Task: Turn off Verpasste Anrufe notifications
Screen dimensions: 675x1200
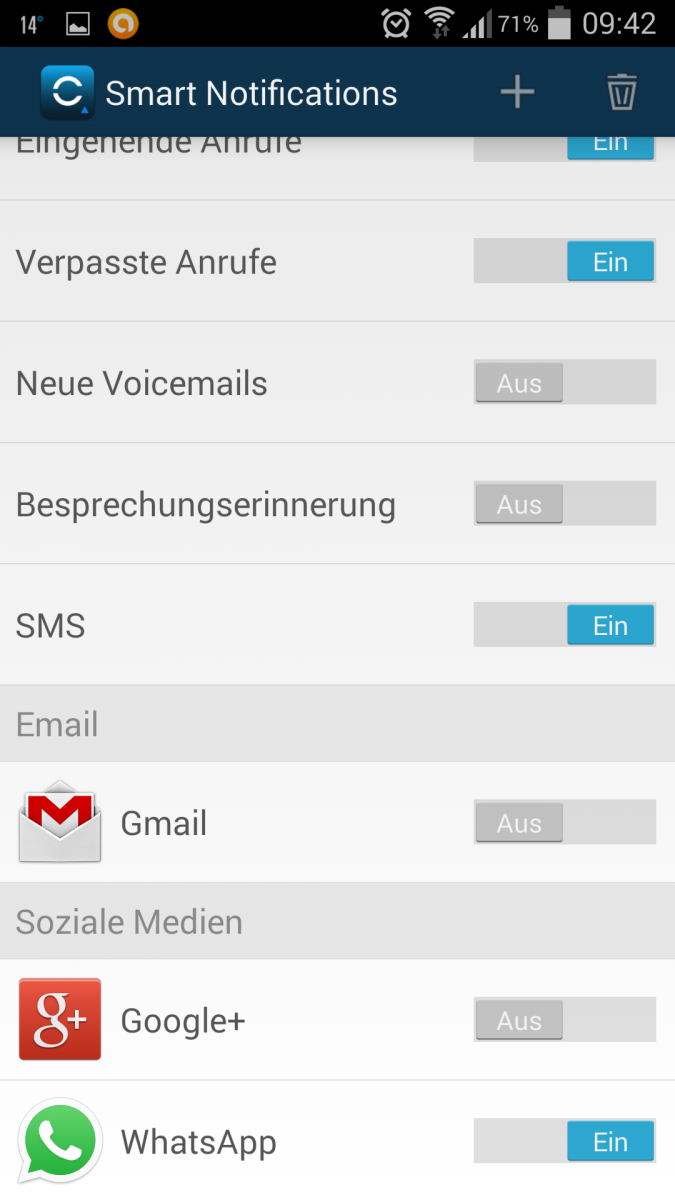Action: pos(564,262)
